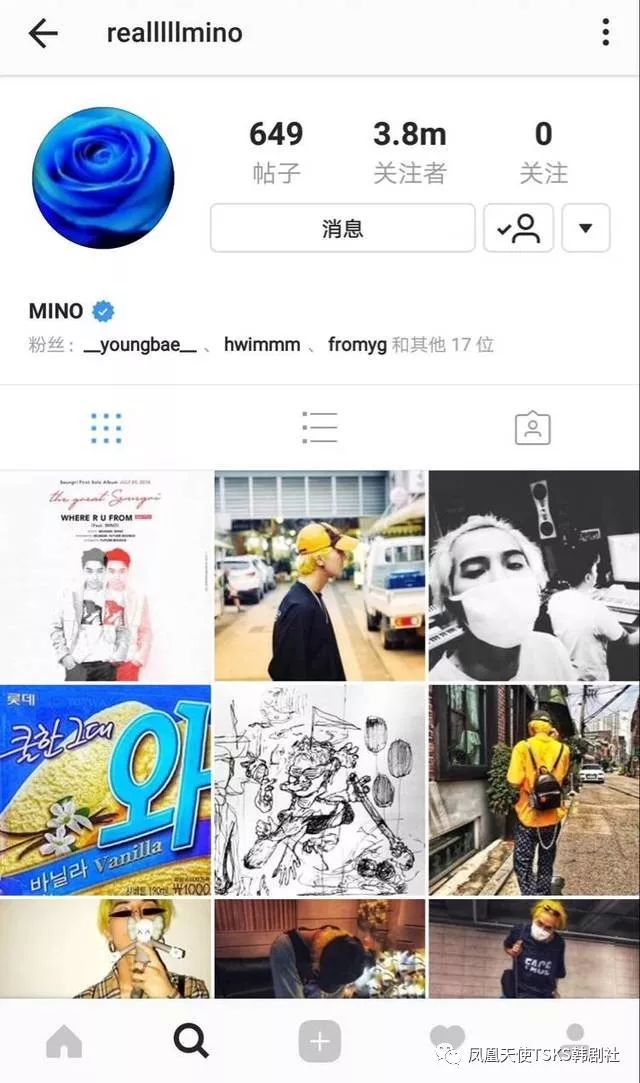Expand the suggested accounts dropdown arrow
640x1083 pixels.
pos(586,228)
